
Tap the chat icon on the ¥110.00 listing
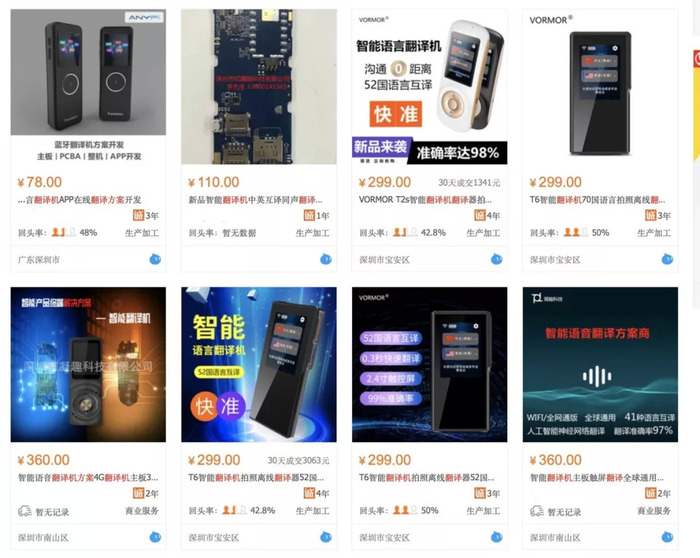coord(326,259)
